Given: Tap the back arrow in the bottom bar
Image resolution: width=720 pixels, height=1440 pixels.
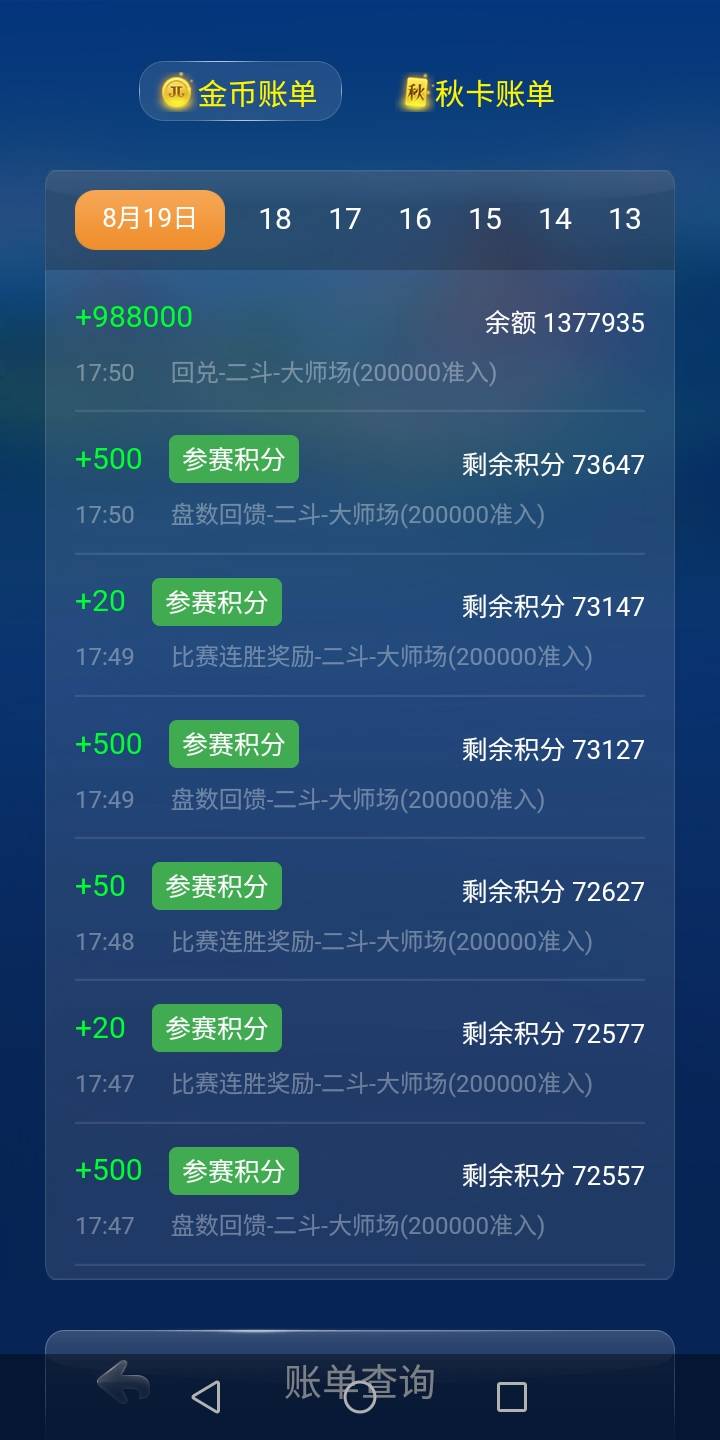Looking at the screenshot, I should [x=122, y=1383].
